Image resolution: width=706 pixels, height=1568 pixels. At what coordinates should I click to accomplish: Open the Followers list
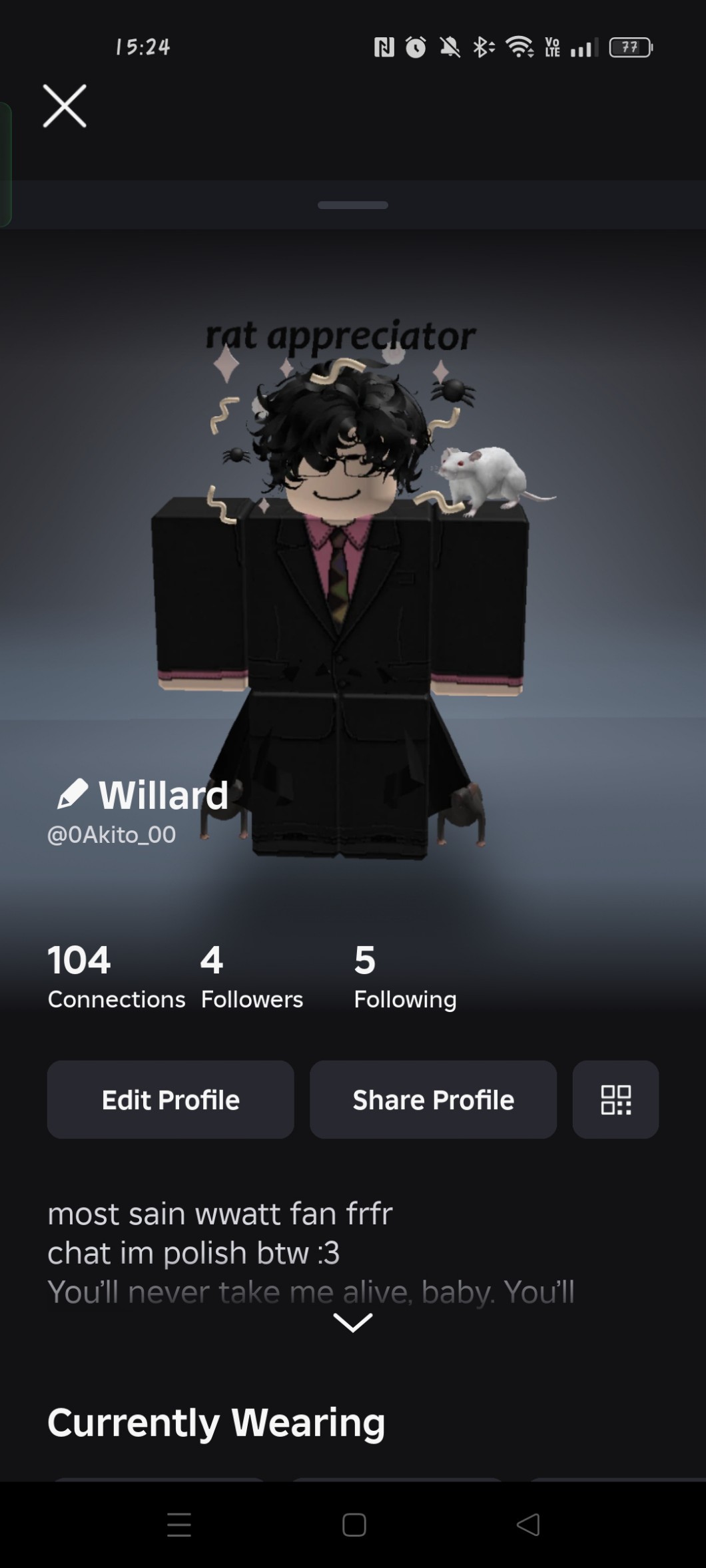pyautogui.click(x=251, y=977)
